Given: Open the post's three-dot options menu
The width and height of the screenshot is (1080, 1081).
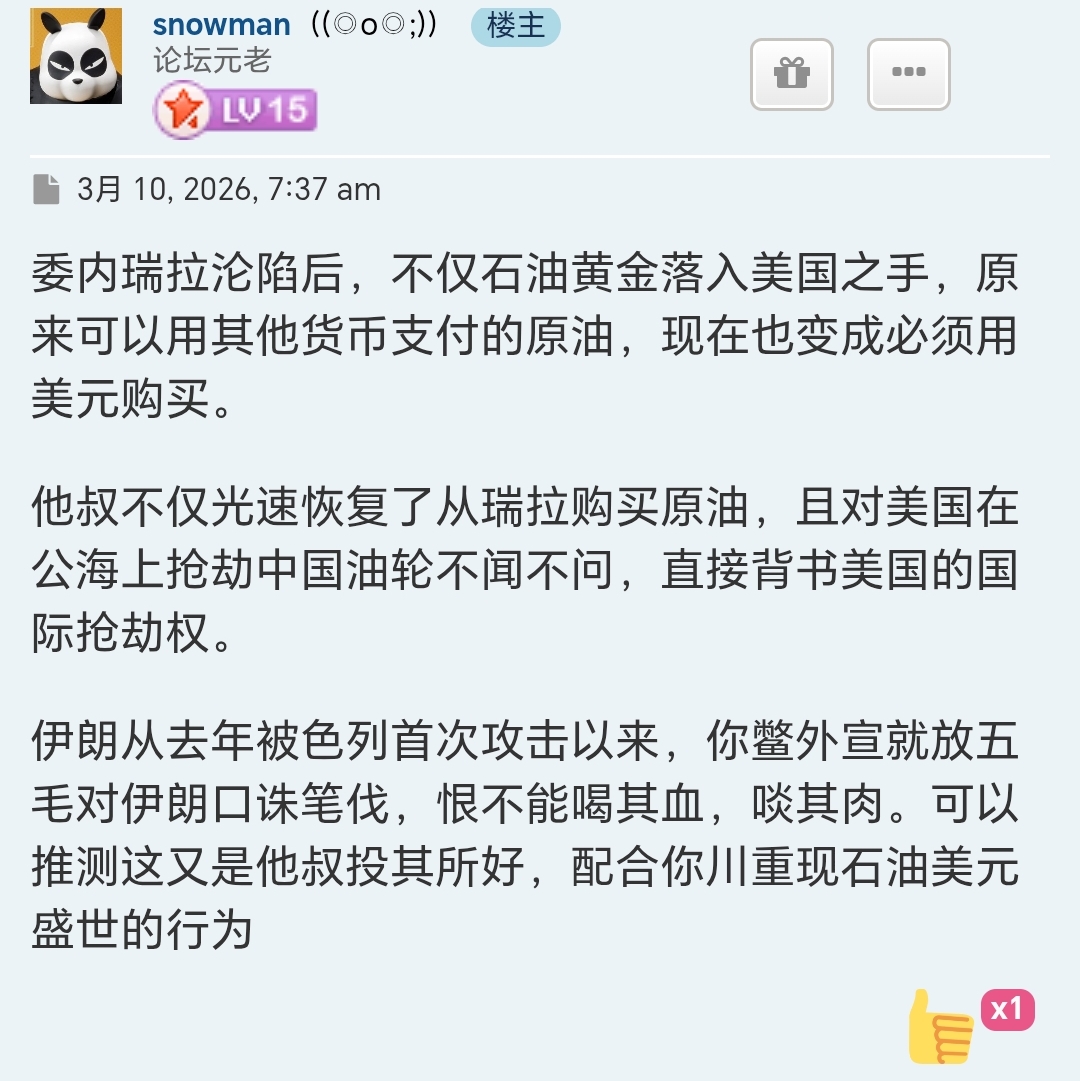Looking at the screenshot, I should pyautogui.click(x=908, y=74).
